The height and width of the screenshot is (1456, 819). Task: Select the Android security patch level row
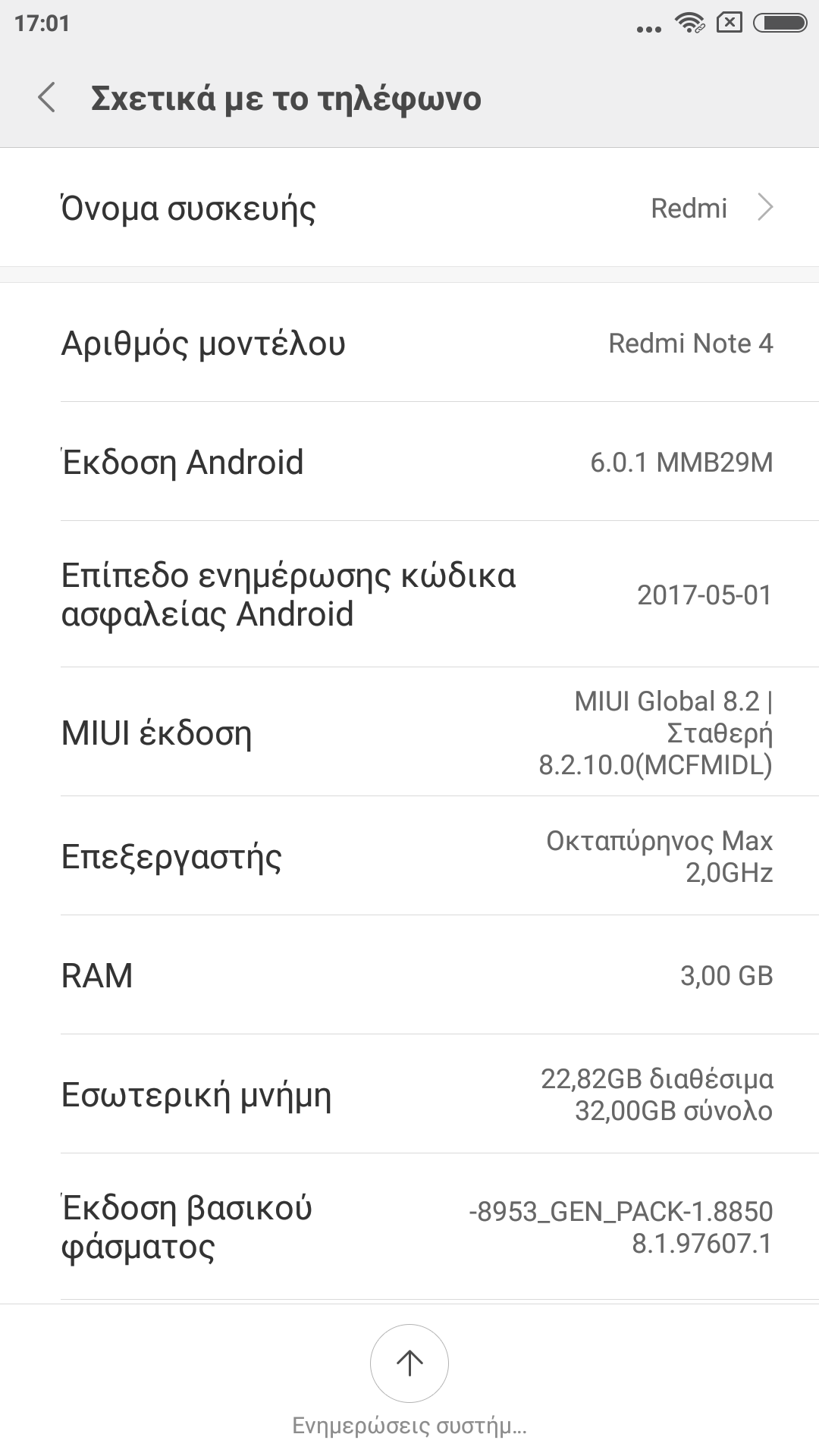[x=409, y=595]
